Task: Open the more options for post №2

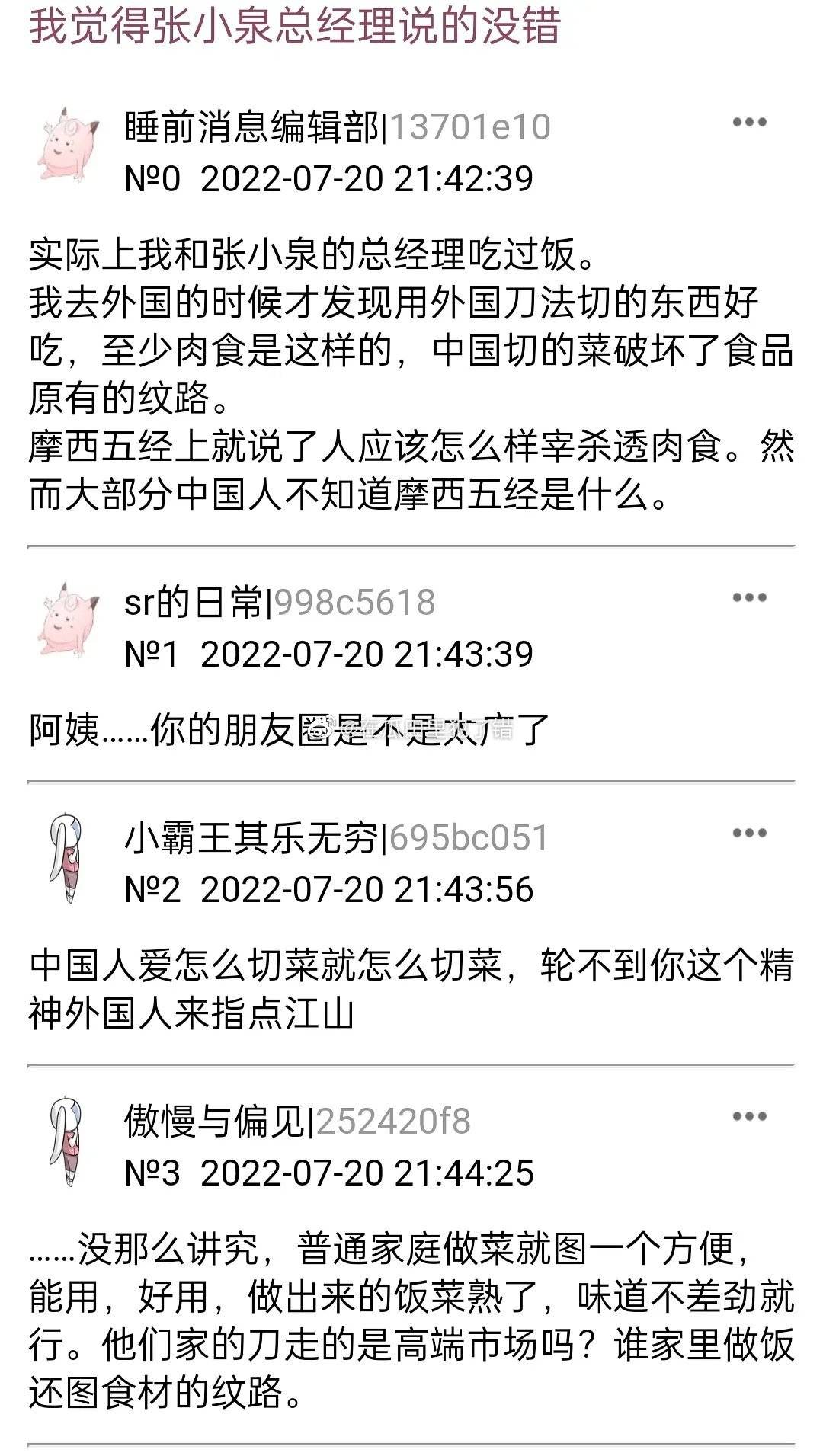Action: coord(749,834)
